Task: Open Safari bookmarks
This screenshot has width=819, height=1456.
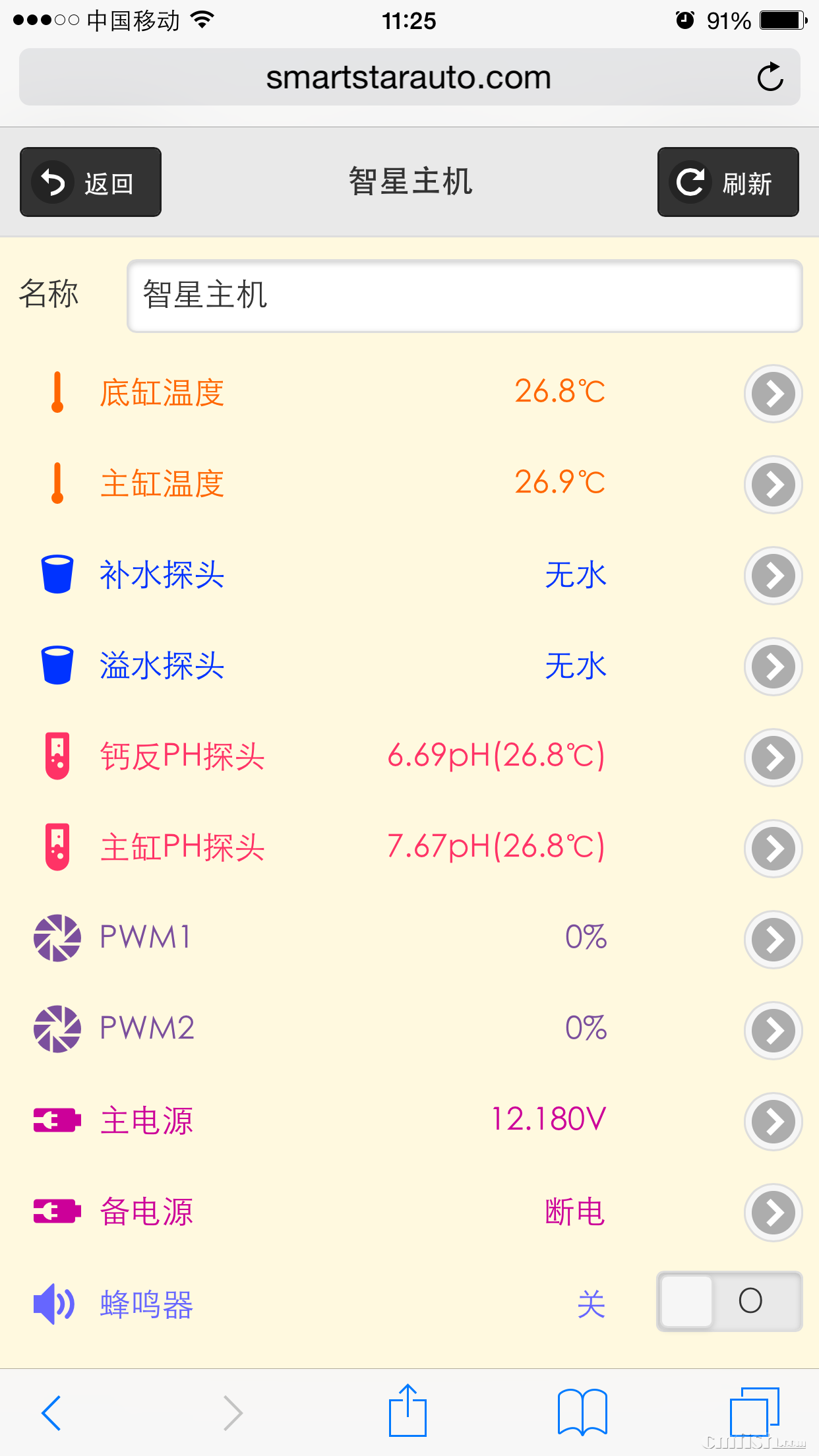Action: [582, 1412]
